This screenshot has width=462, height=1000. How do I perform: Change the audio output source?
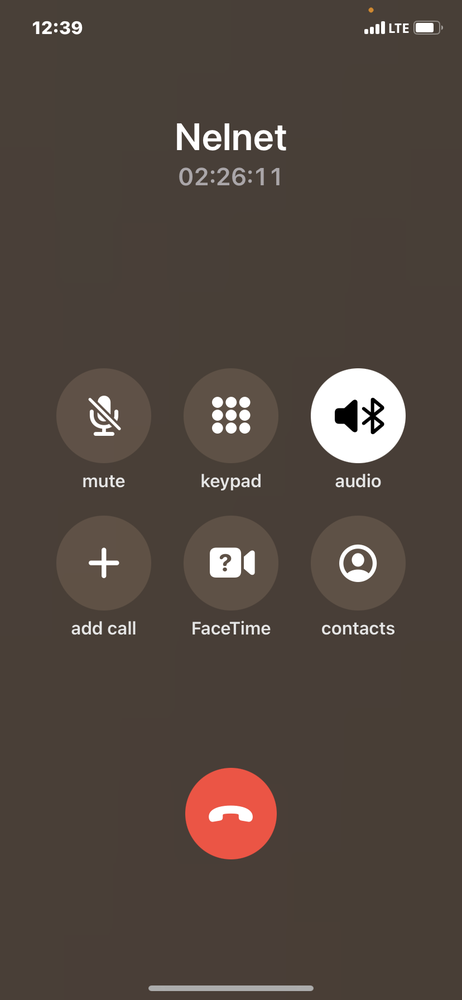click(x=358, y=415)
